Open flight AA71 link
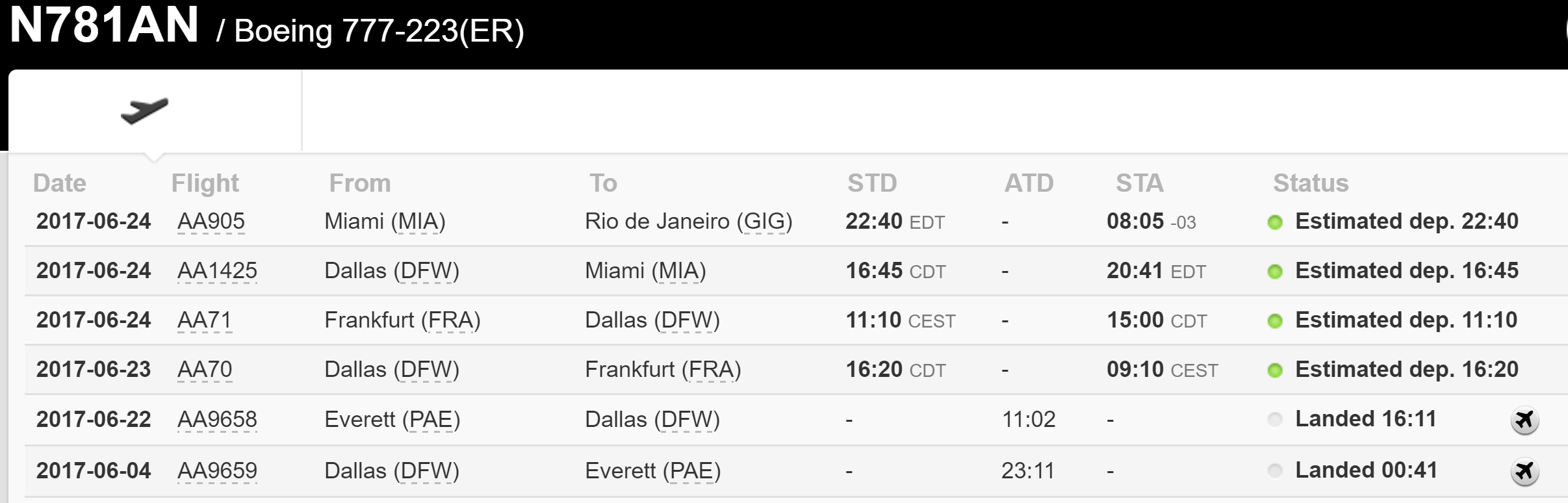Viewport: 1568px width, 503px height. [x=204, y=320]
